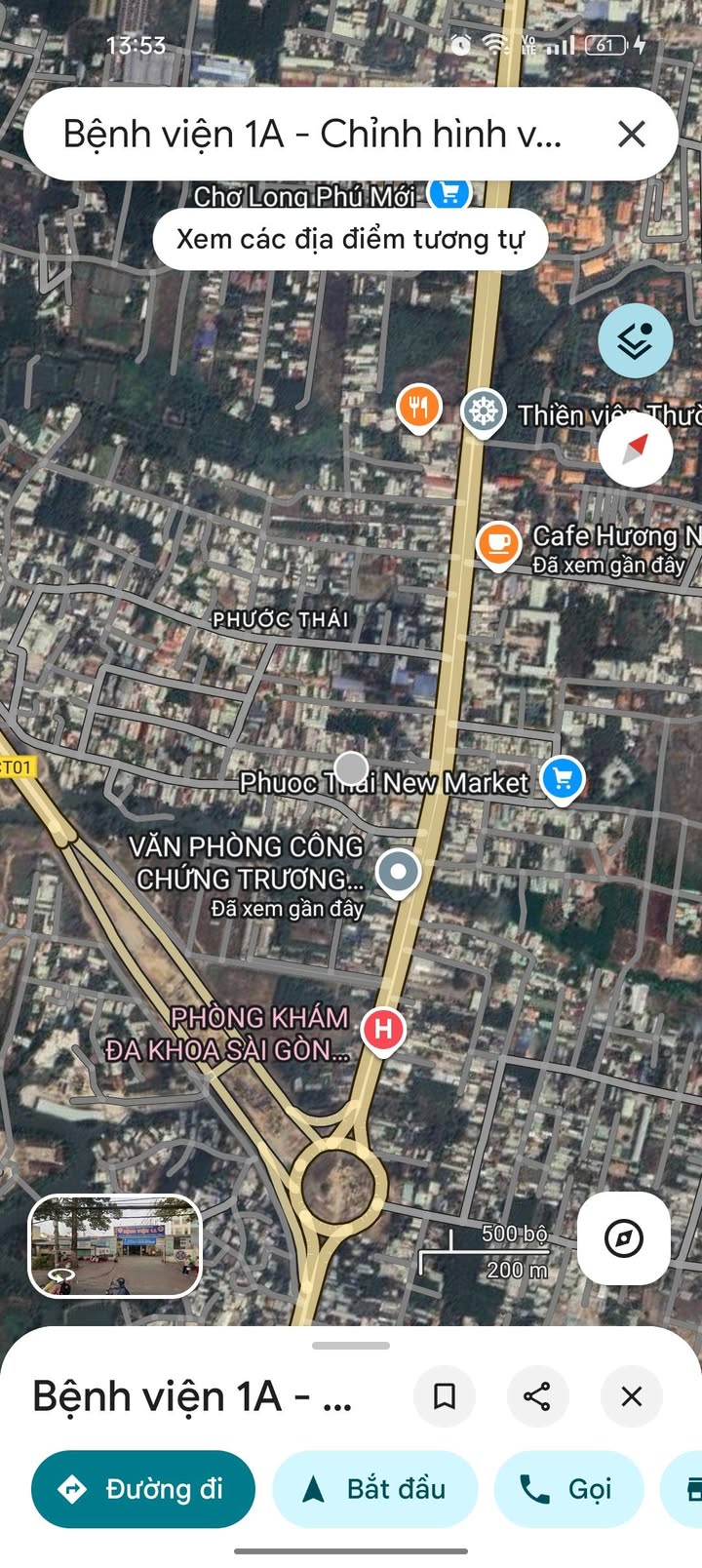This screenshot has height=1568, width=702.
Task: Expand the place sheet drag handle
Action: [x=351, y=1346]
